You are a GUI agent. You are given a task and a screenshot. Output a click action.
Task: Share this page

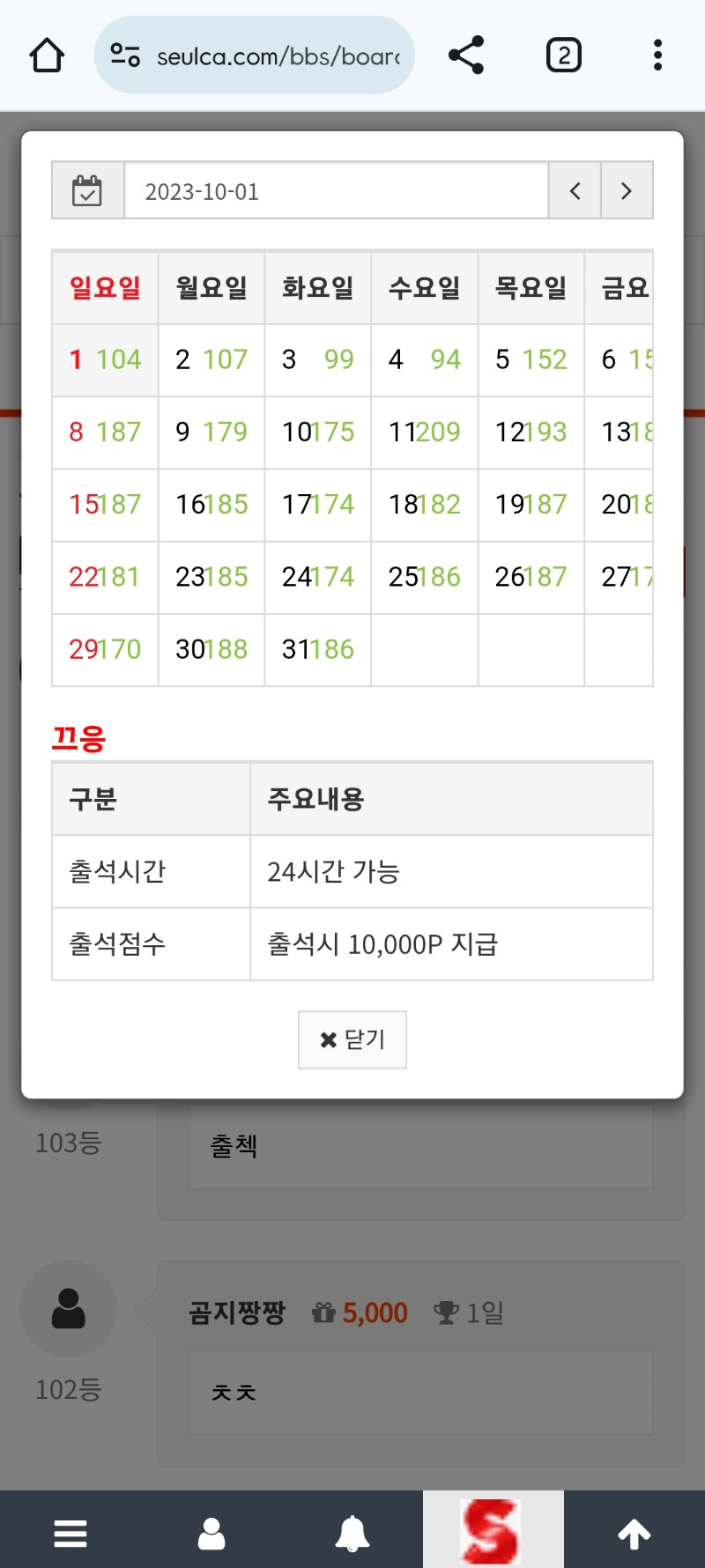click(466, 55)
